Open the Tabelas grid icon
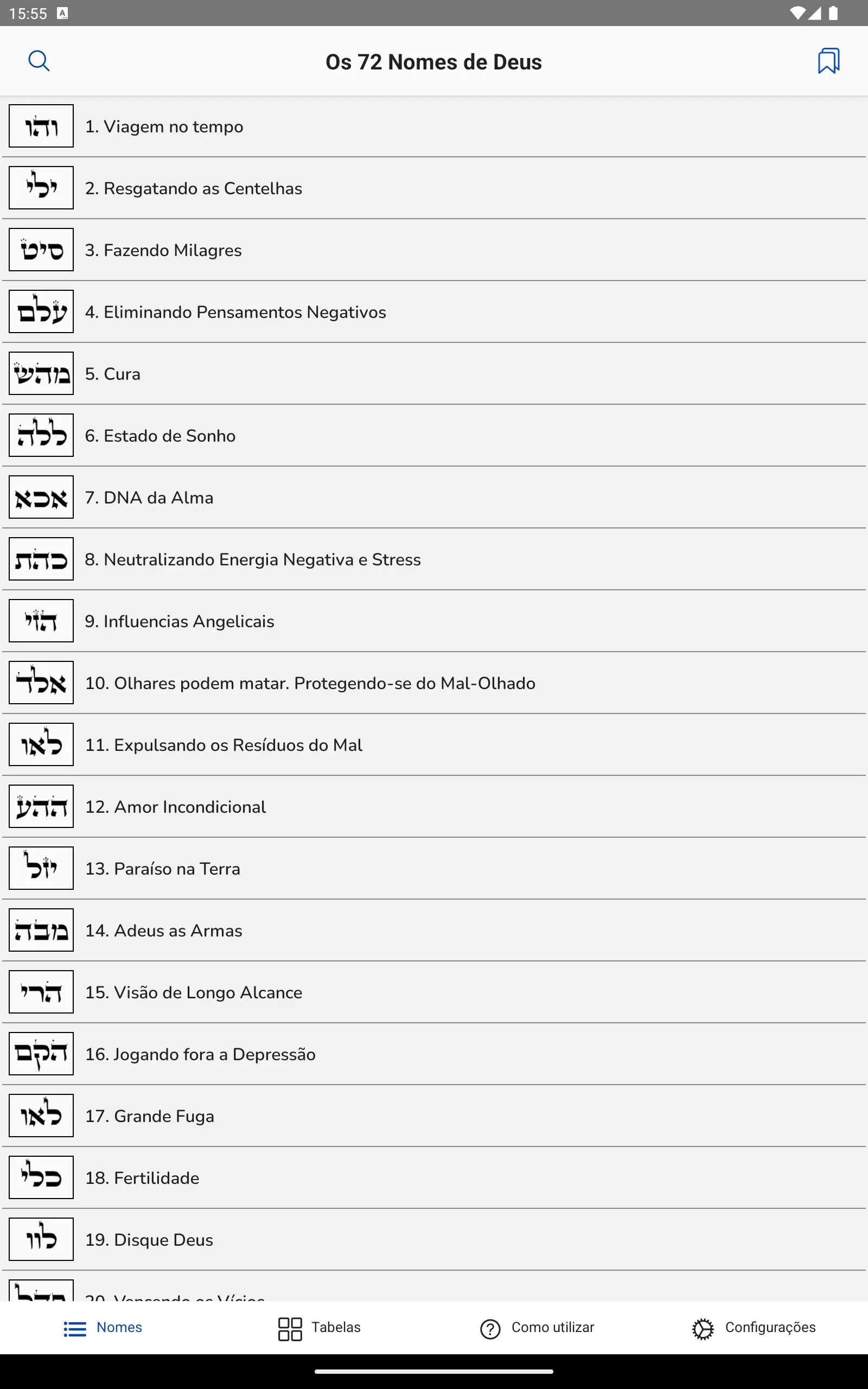The image size is (868, 1389). [x=289, y=1328]
